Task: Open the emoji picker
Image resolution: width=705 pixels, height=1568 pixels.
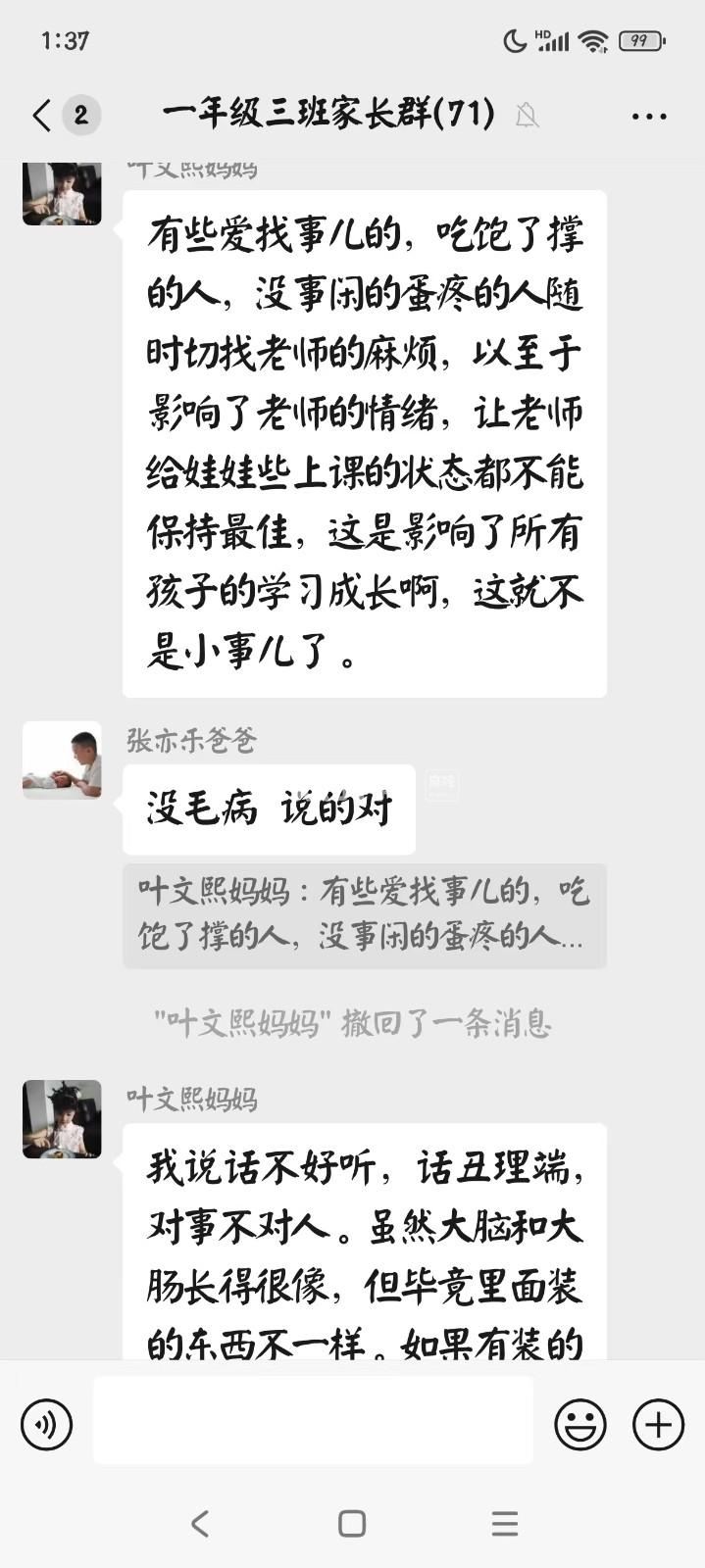Action: (580, 1424)
